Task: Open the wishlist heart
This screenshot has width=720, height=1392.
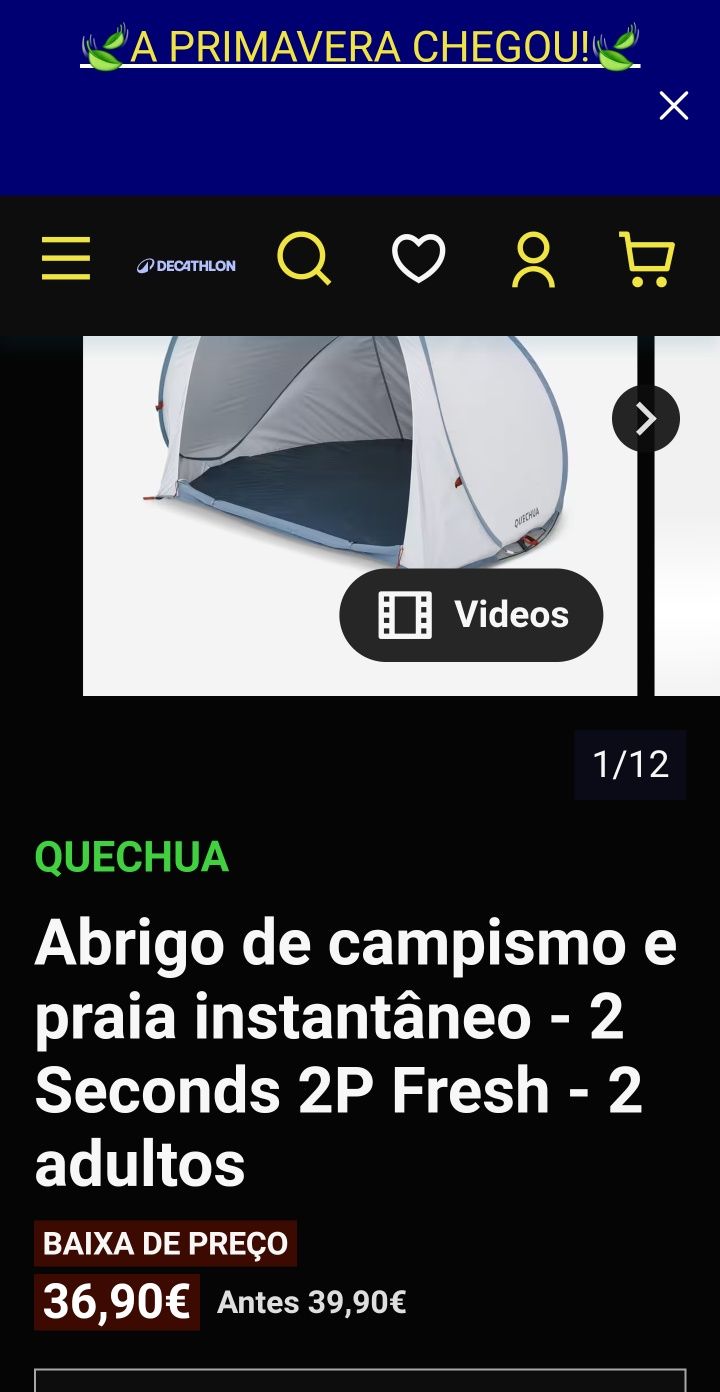Action: tap(418, 259)
